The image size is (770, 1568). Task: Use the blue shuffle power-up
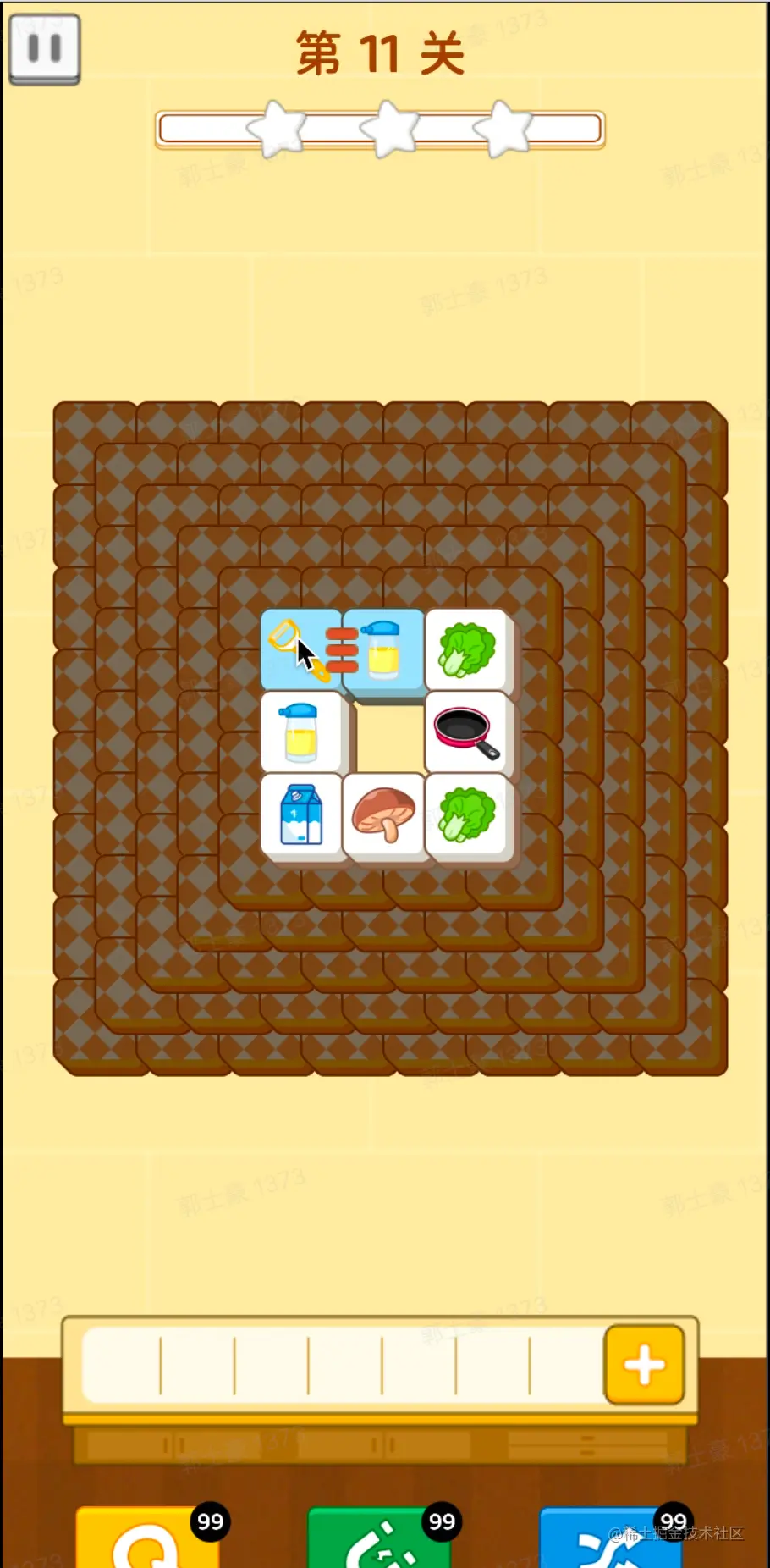point(608,1539)
